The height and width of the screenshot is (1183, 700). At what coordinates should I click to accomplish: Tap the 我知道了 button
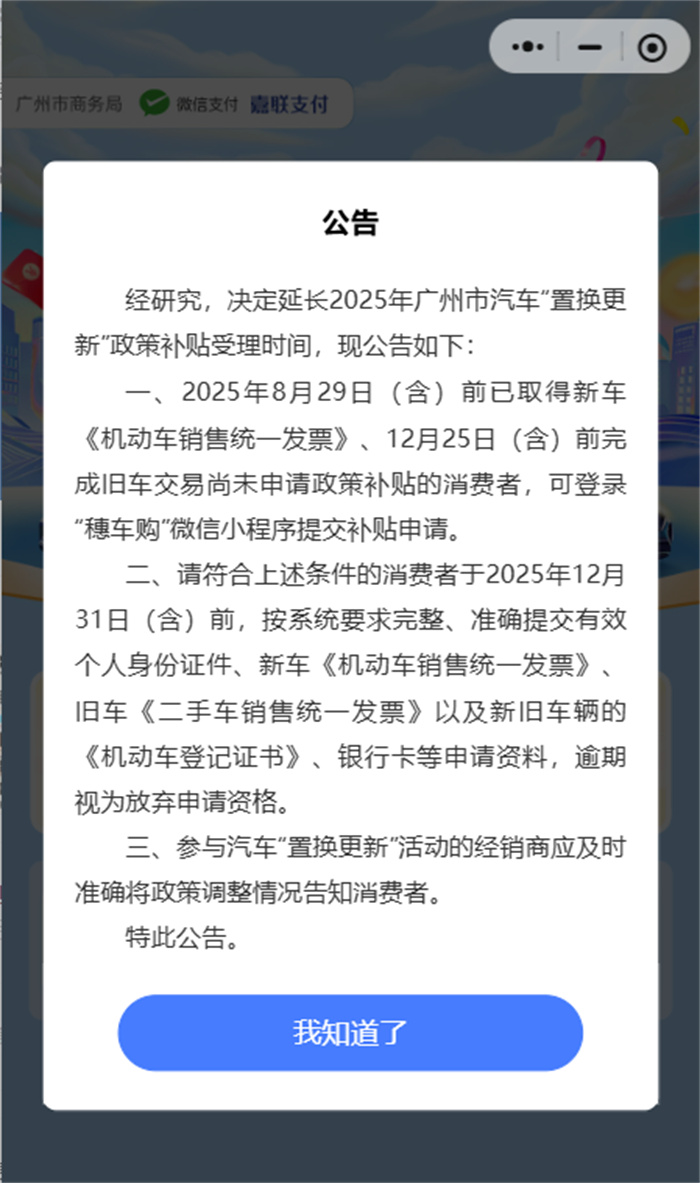350,1032
